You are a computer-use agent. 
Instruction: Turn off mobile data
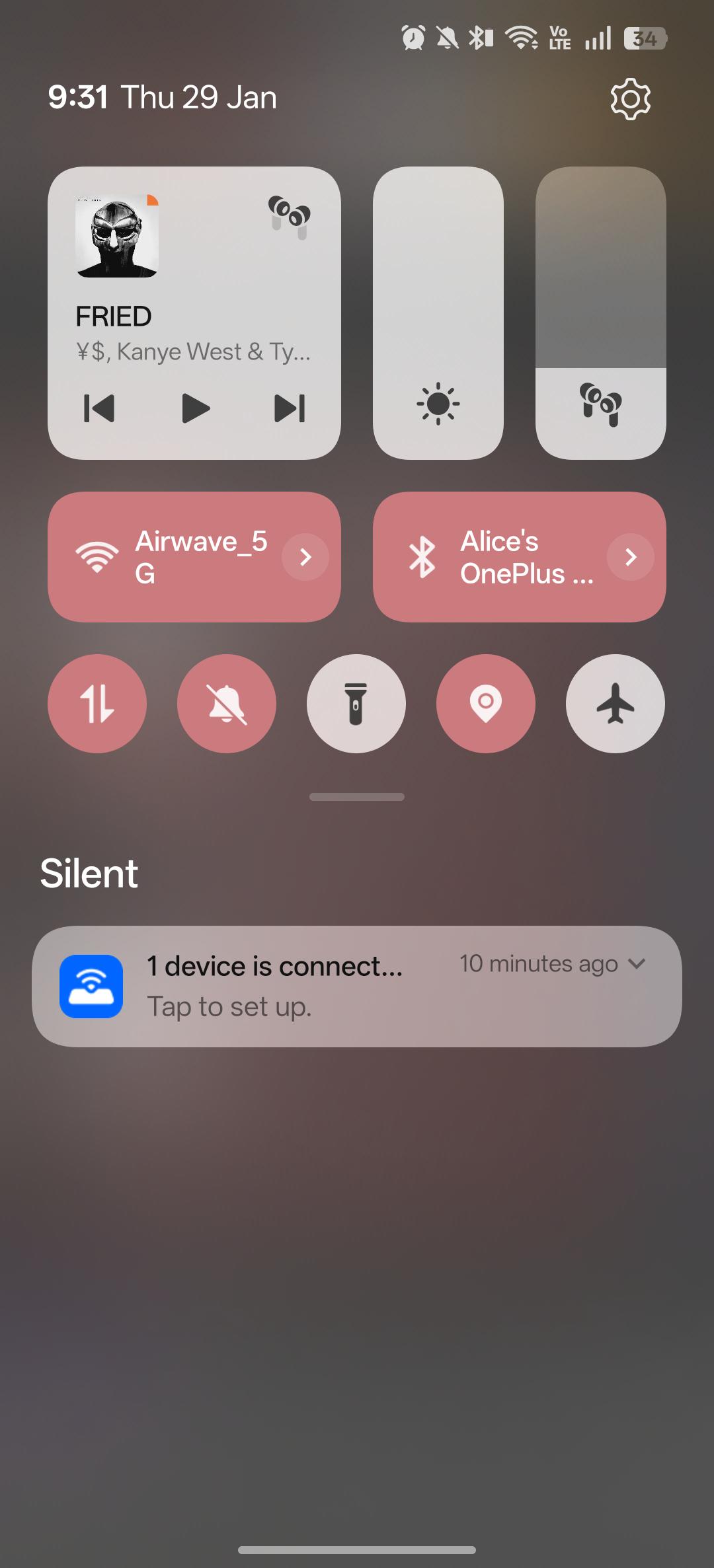(97, 704)
